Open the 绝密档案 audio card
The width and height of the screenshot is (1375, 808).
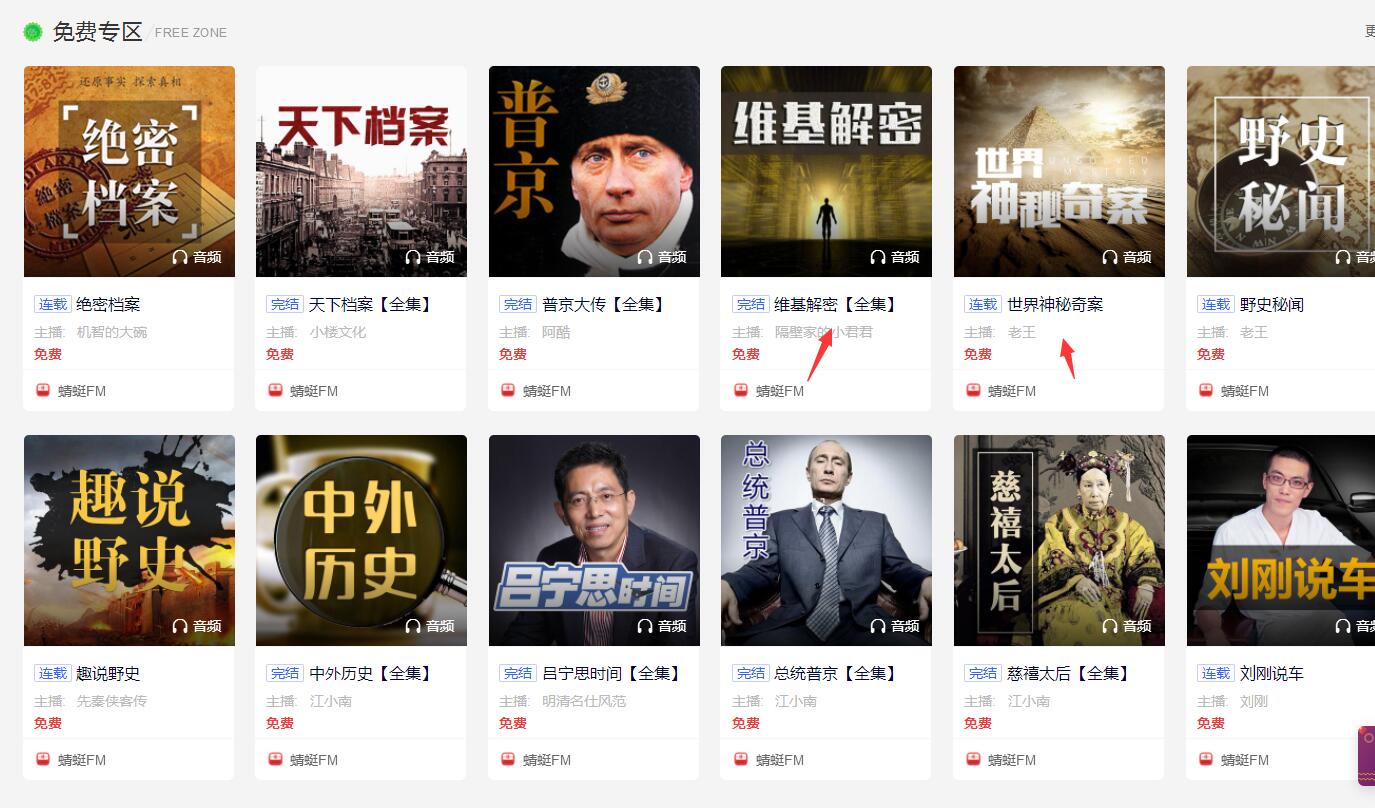coord(129,171)
